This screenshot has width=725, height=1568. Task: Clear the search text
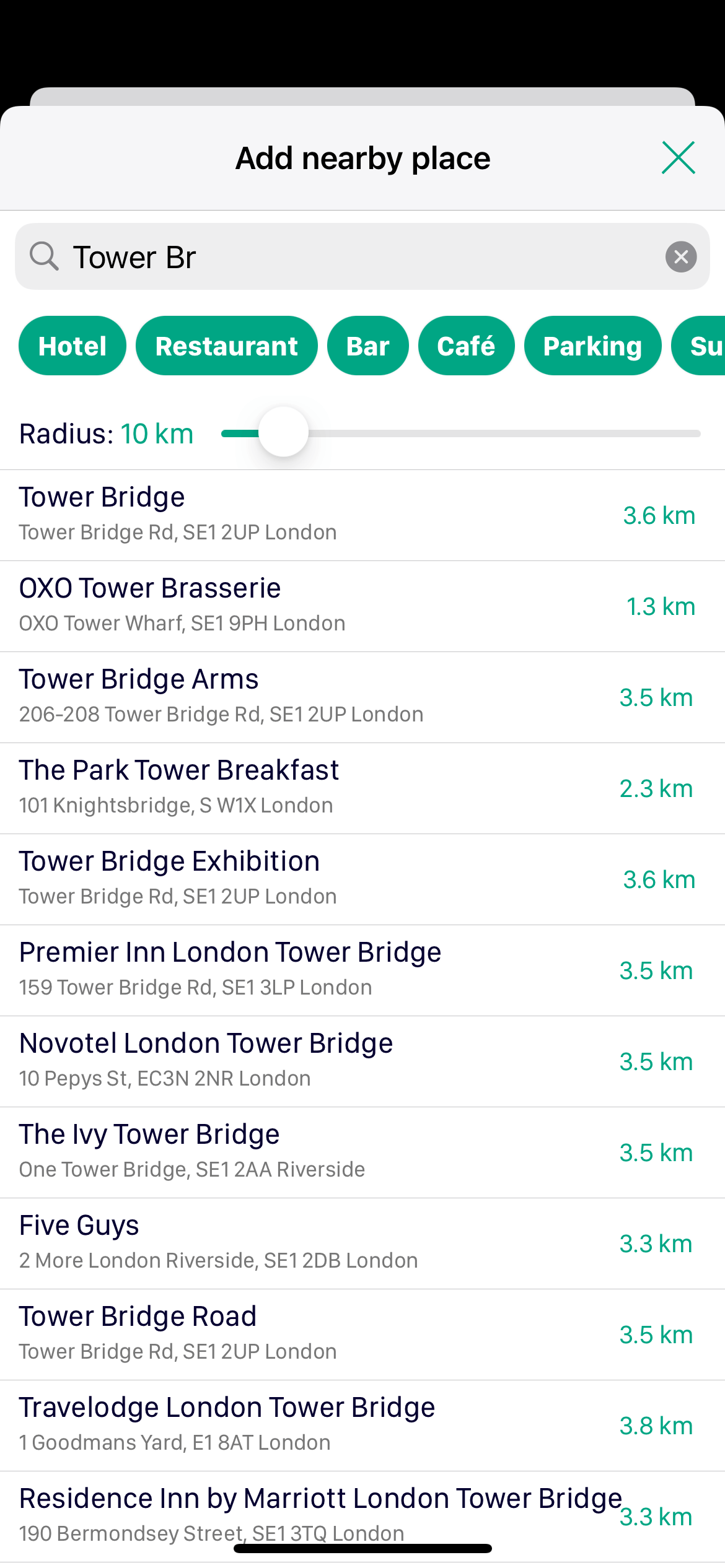(x=680, y=257)
